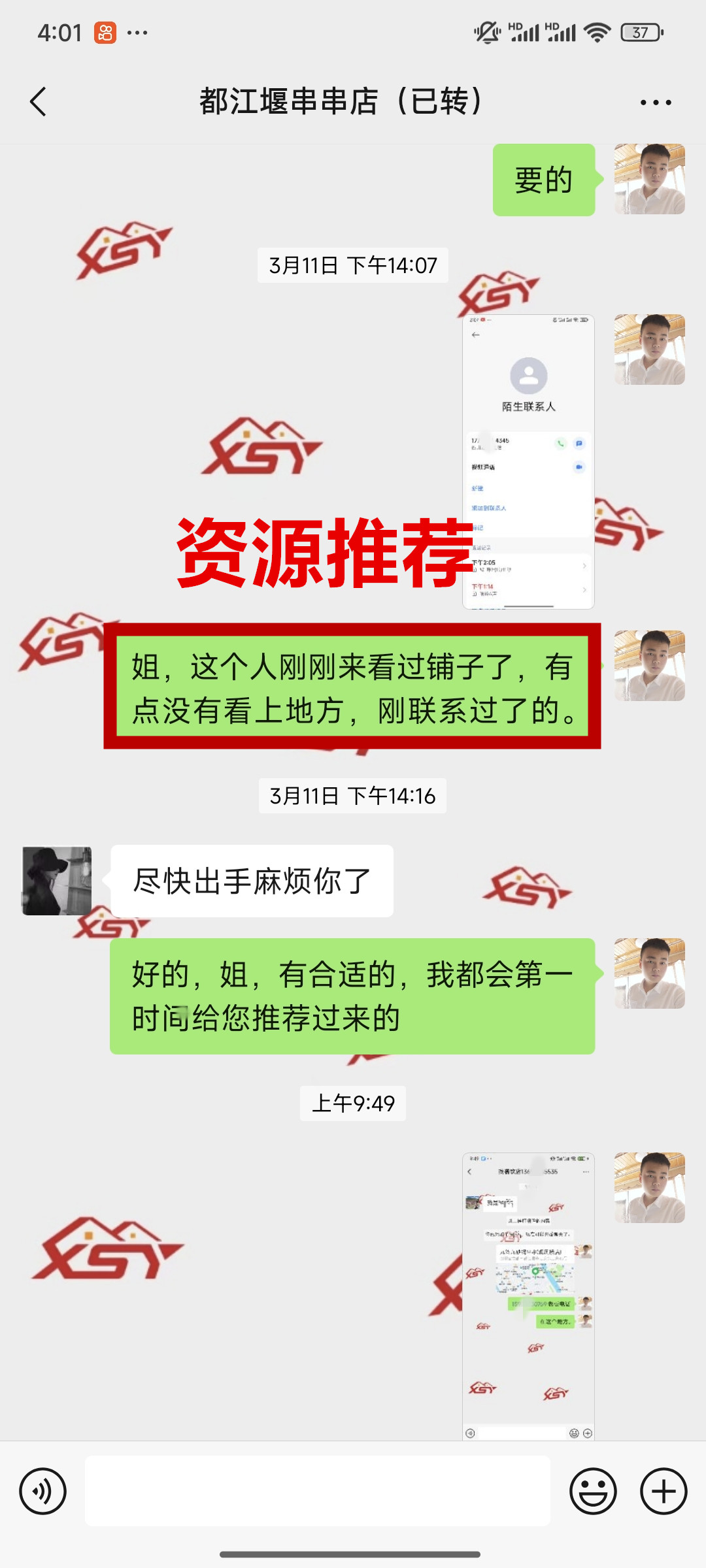
Task: Focus the message text field
Action: 318,1491
